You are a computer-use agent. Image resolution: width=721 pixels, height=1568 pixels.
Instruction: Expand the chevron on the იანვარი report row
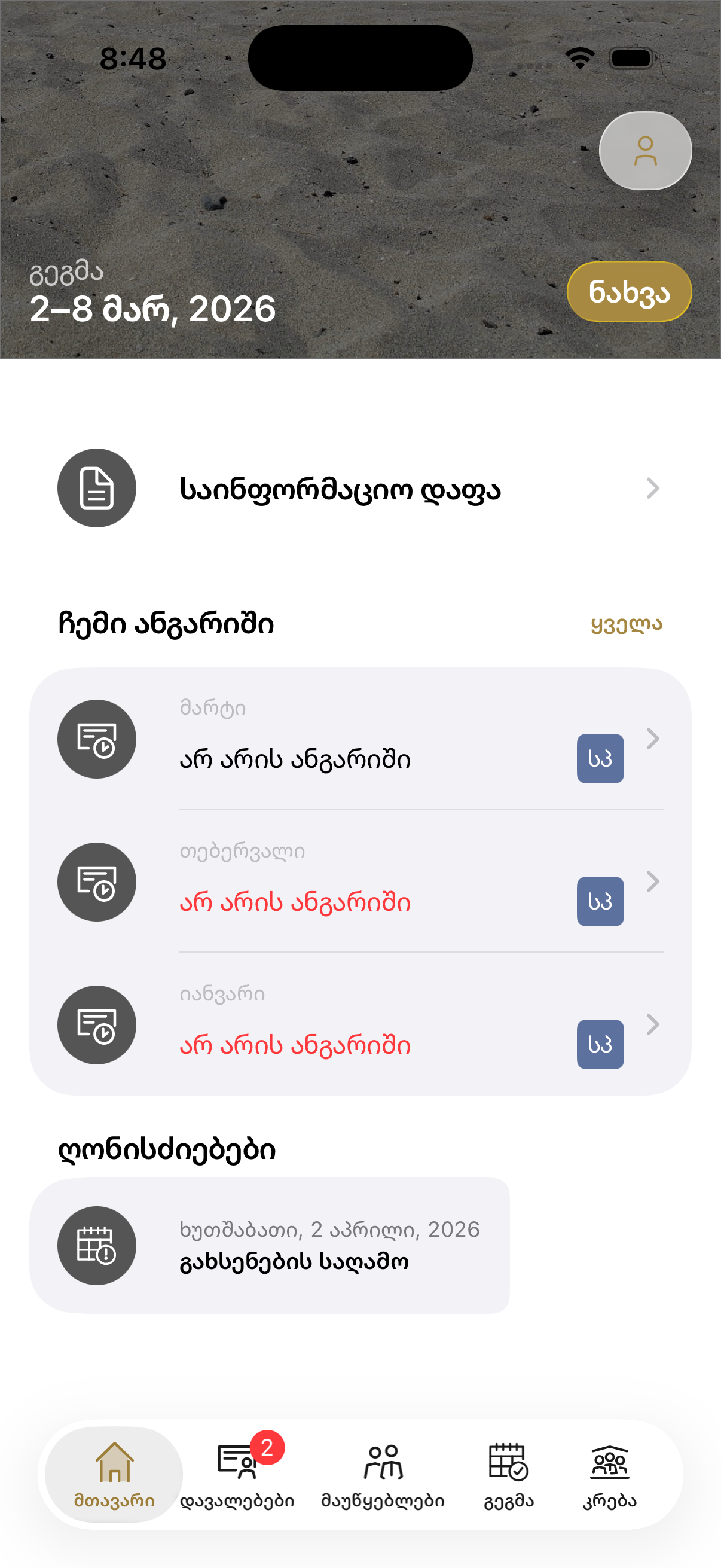click(x=653, y=1024)
